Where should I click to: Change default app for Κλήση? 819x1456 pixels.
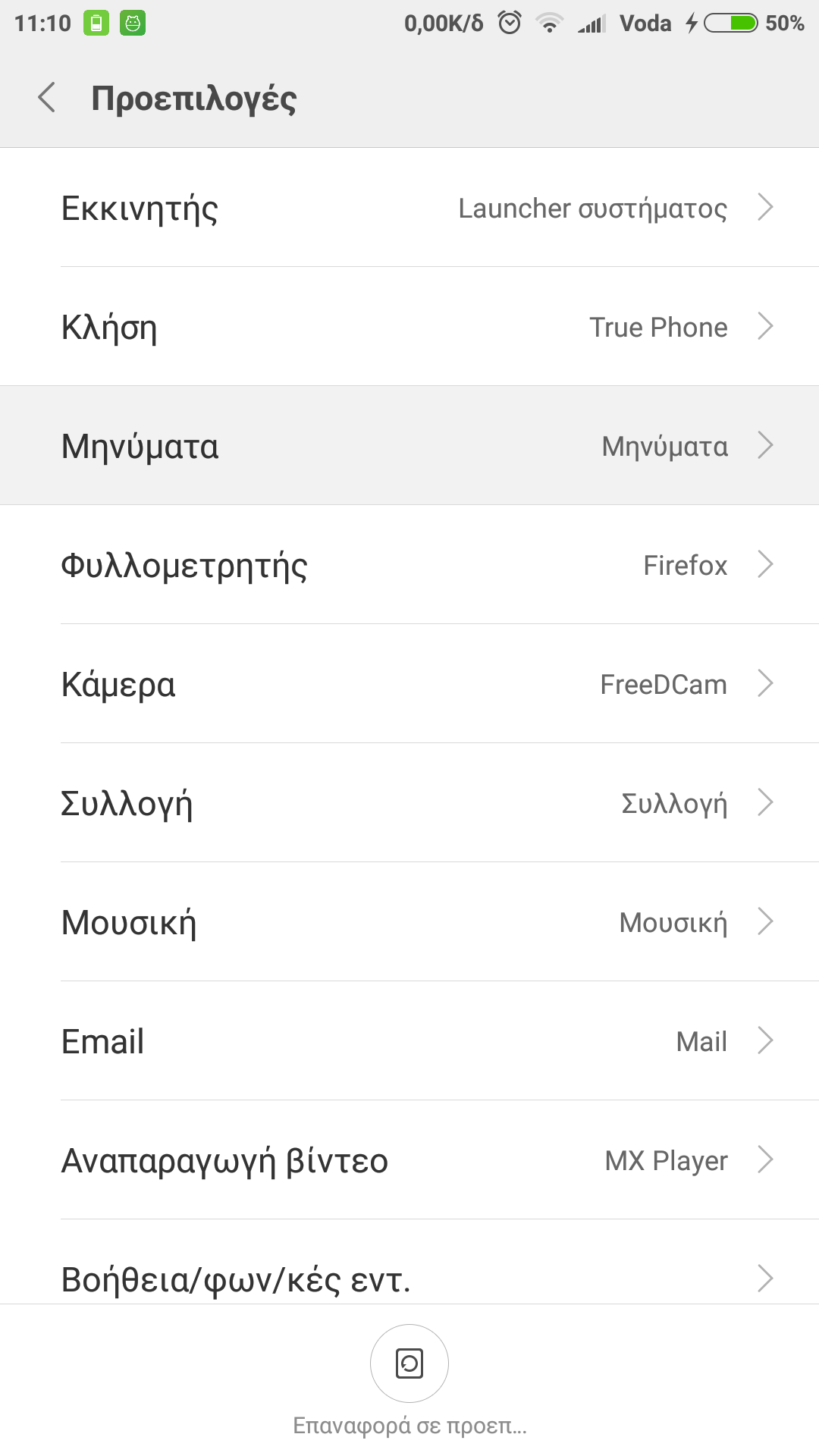point(409,327)
